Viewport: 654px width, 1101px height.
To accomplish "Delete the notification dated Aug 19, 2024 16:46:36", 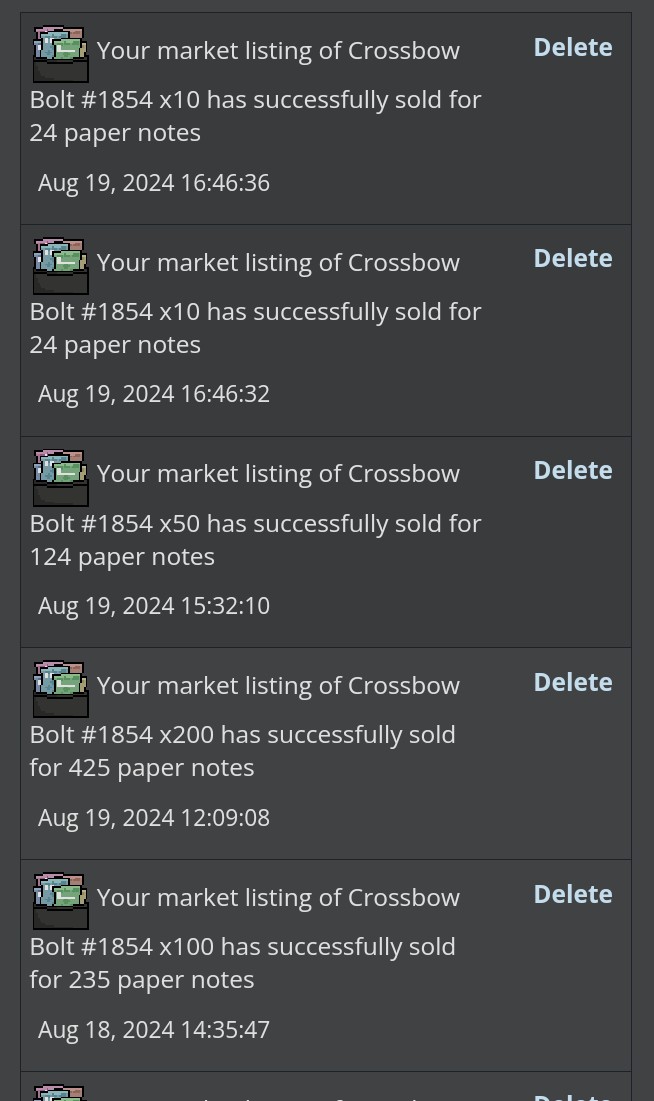I will [573, 48].
